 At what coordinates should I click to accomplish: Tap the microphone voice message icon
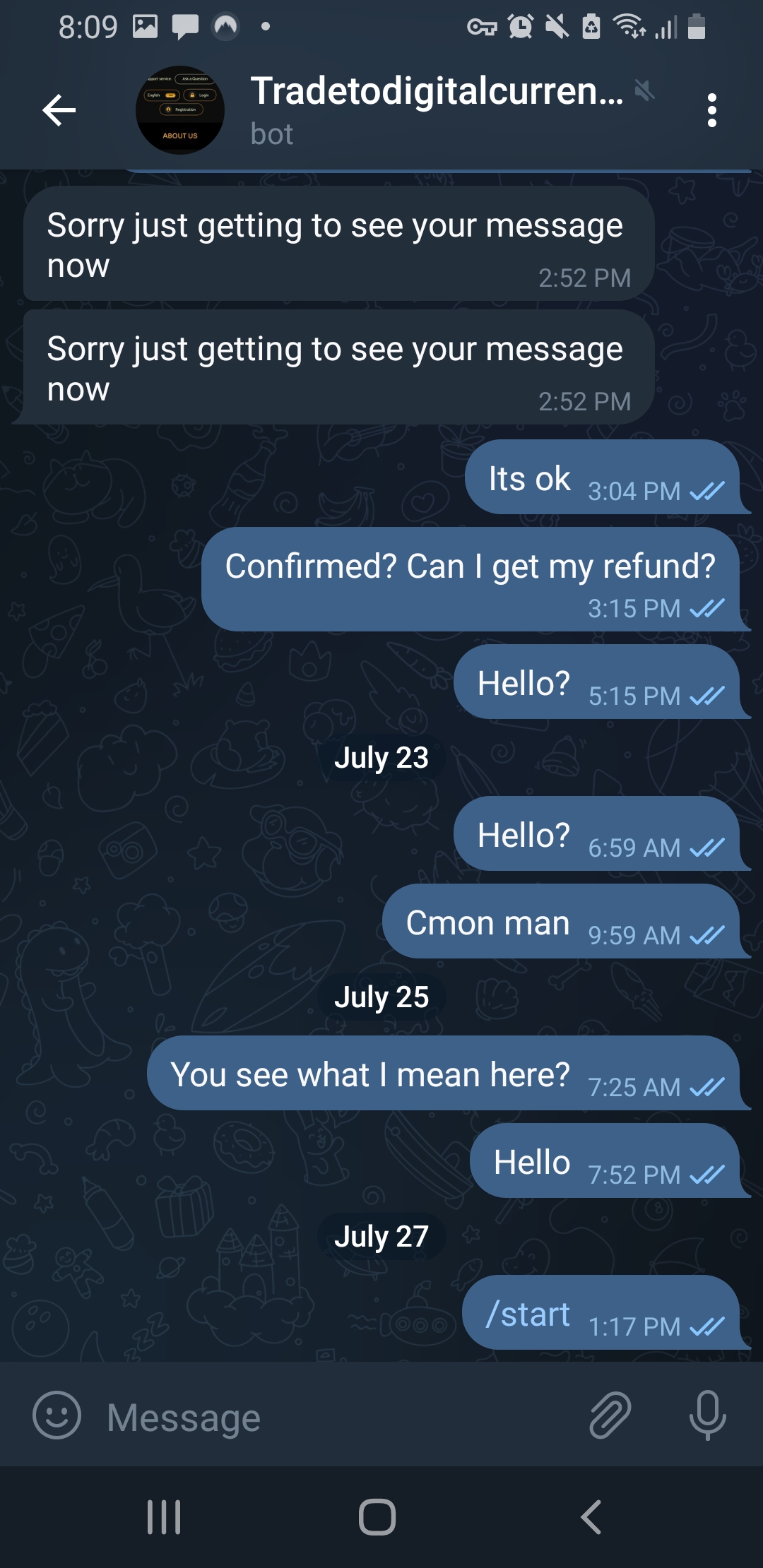(707, 1415)
